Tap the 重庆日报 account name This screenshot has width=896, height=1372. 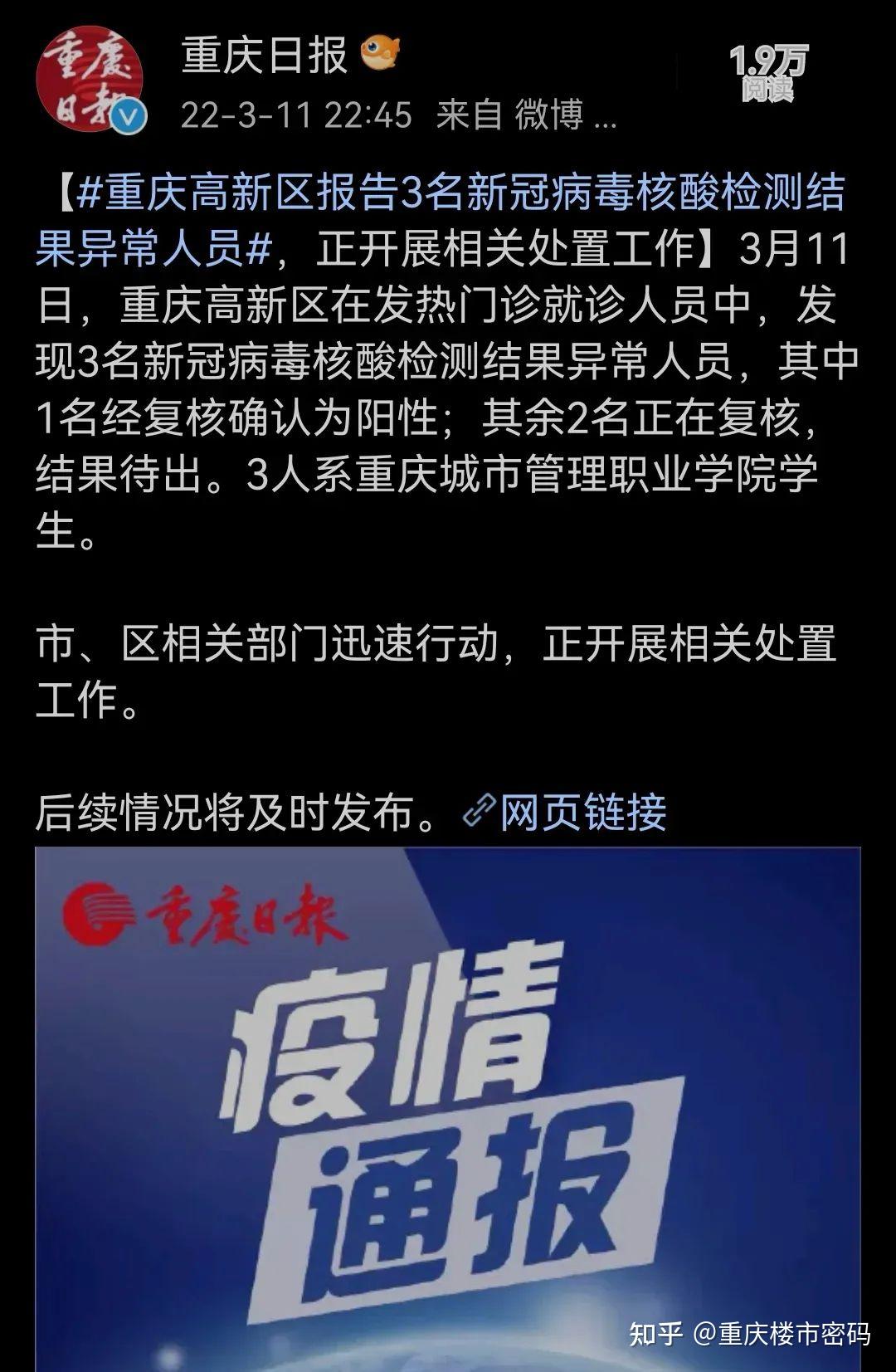[264, 56]
